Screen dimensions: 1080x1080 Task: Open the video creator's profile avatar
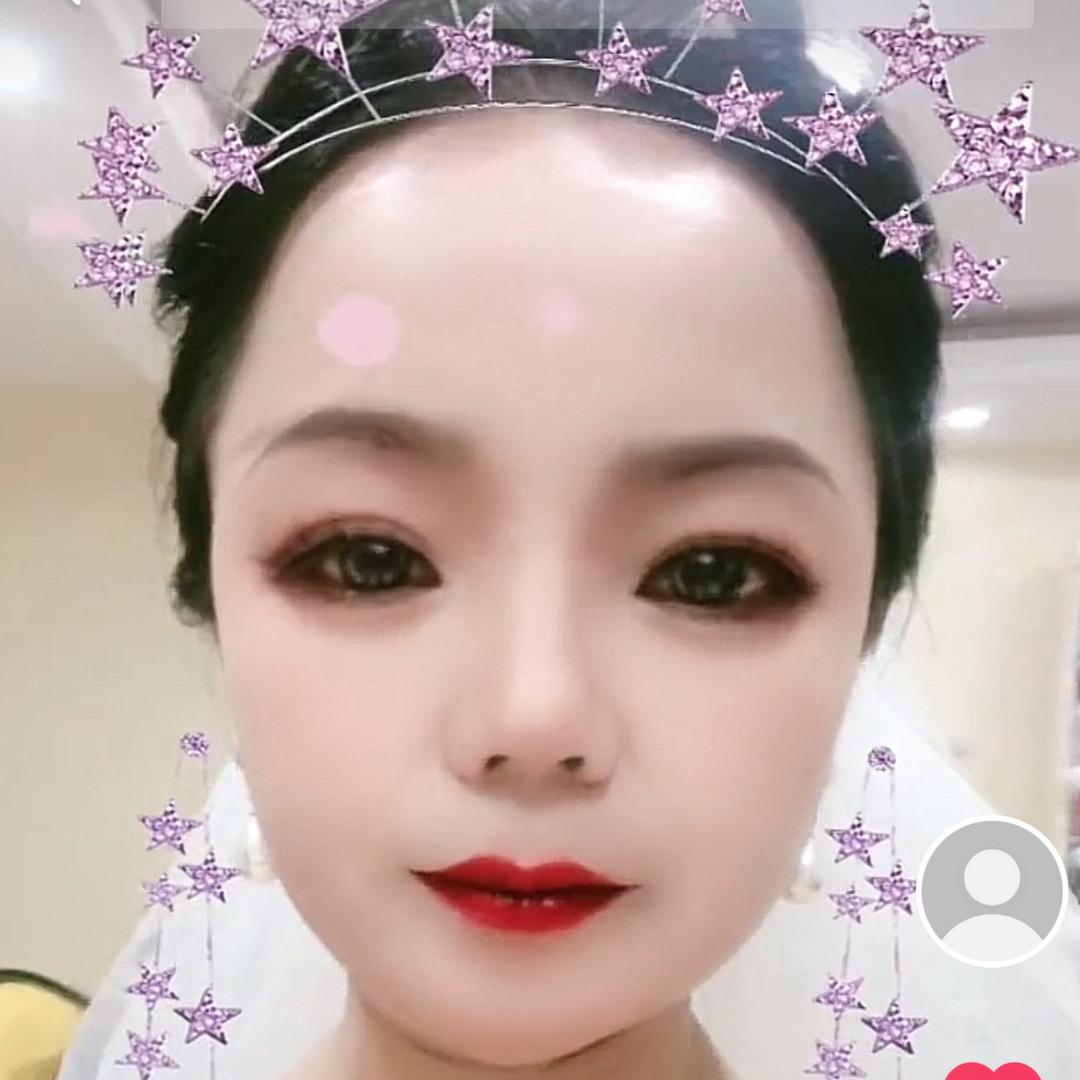(x=992, y=892)
